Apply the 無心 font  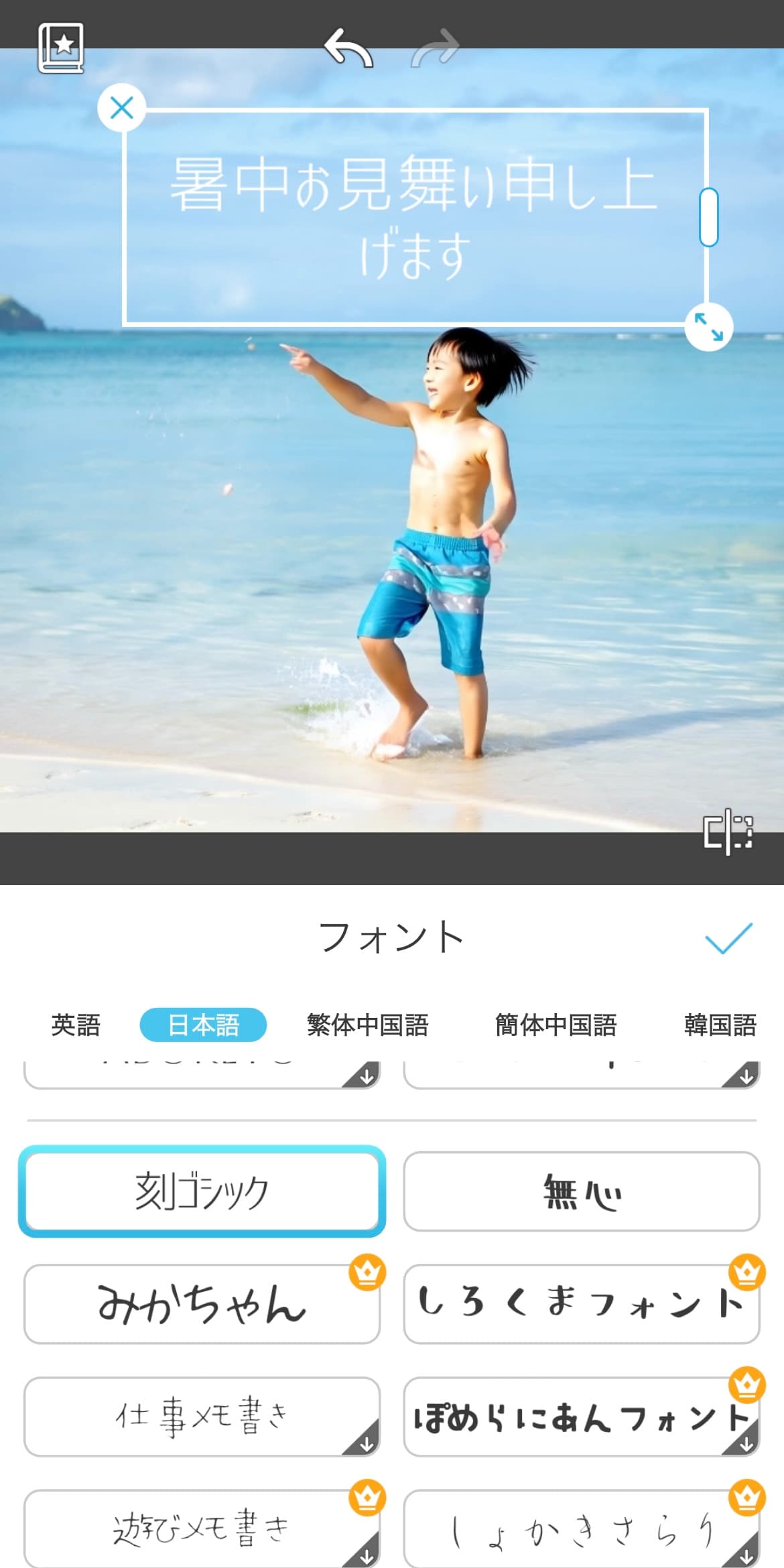pyautogui.click(x=581, y=1191)
